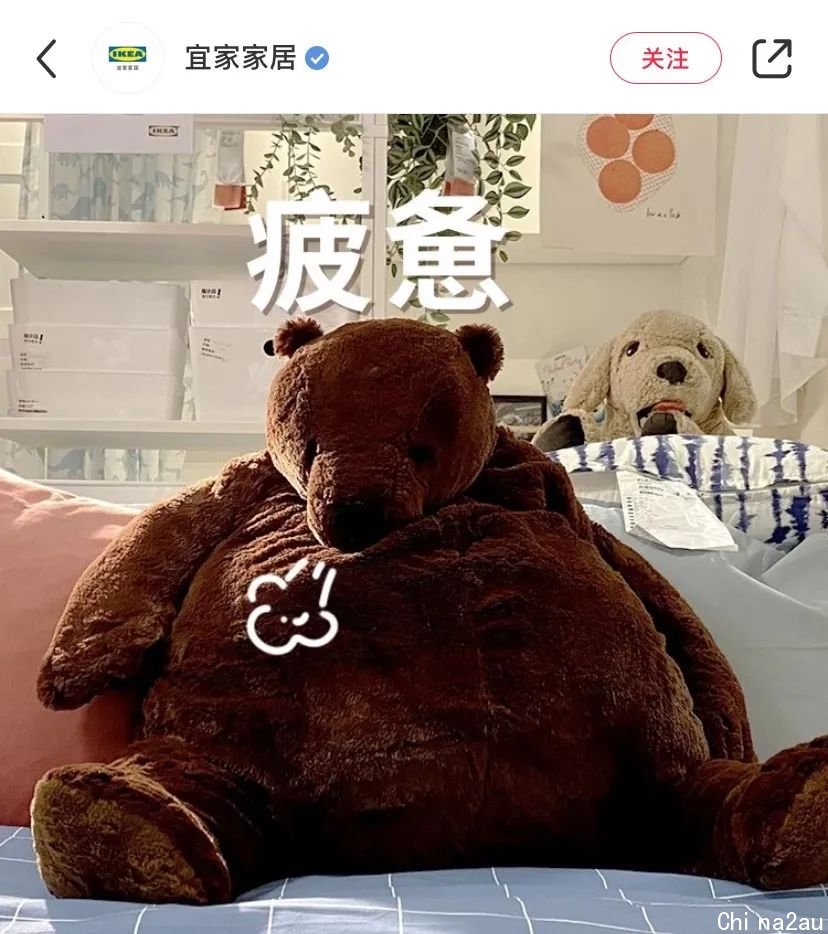Share this post

(771, 58)
